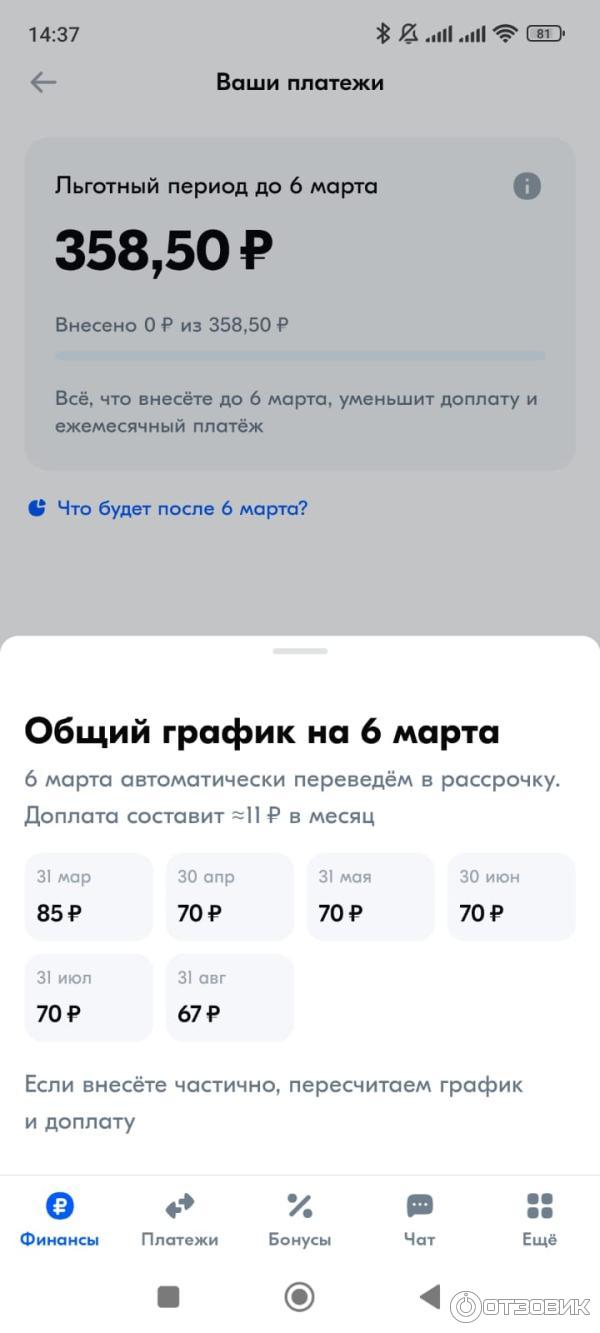Open the grace period info icon

(x=527, y=186)
